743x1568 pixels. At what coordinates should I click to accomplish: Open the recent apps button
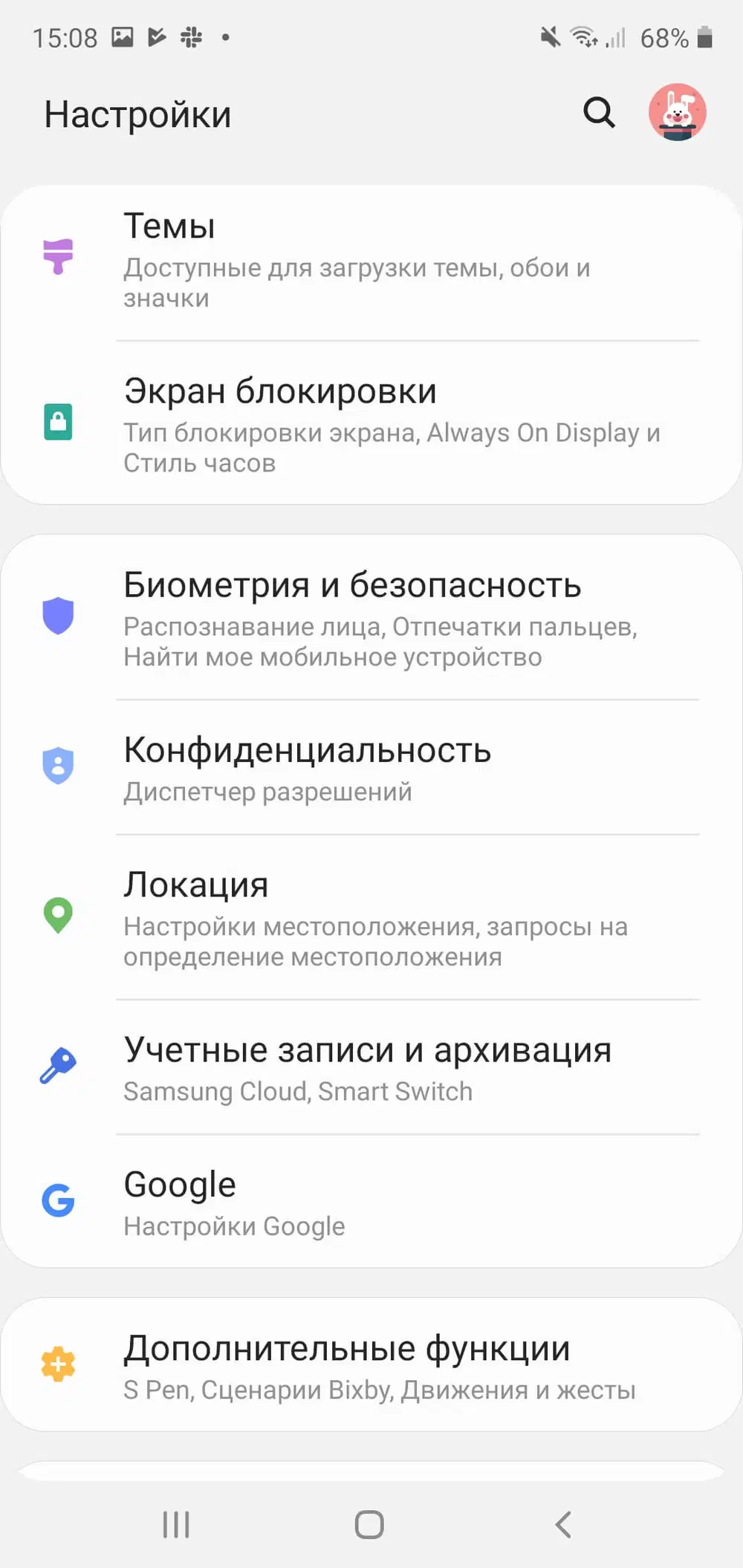(176, 1525)
